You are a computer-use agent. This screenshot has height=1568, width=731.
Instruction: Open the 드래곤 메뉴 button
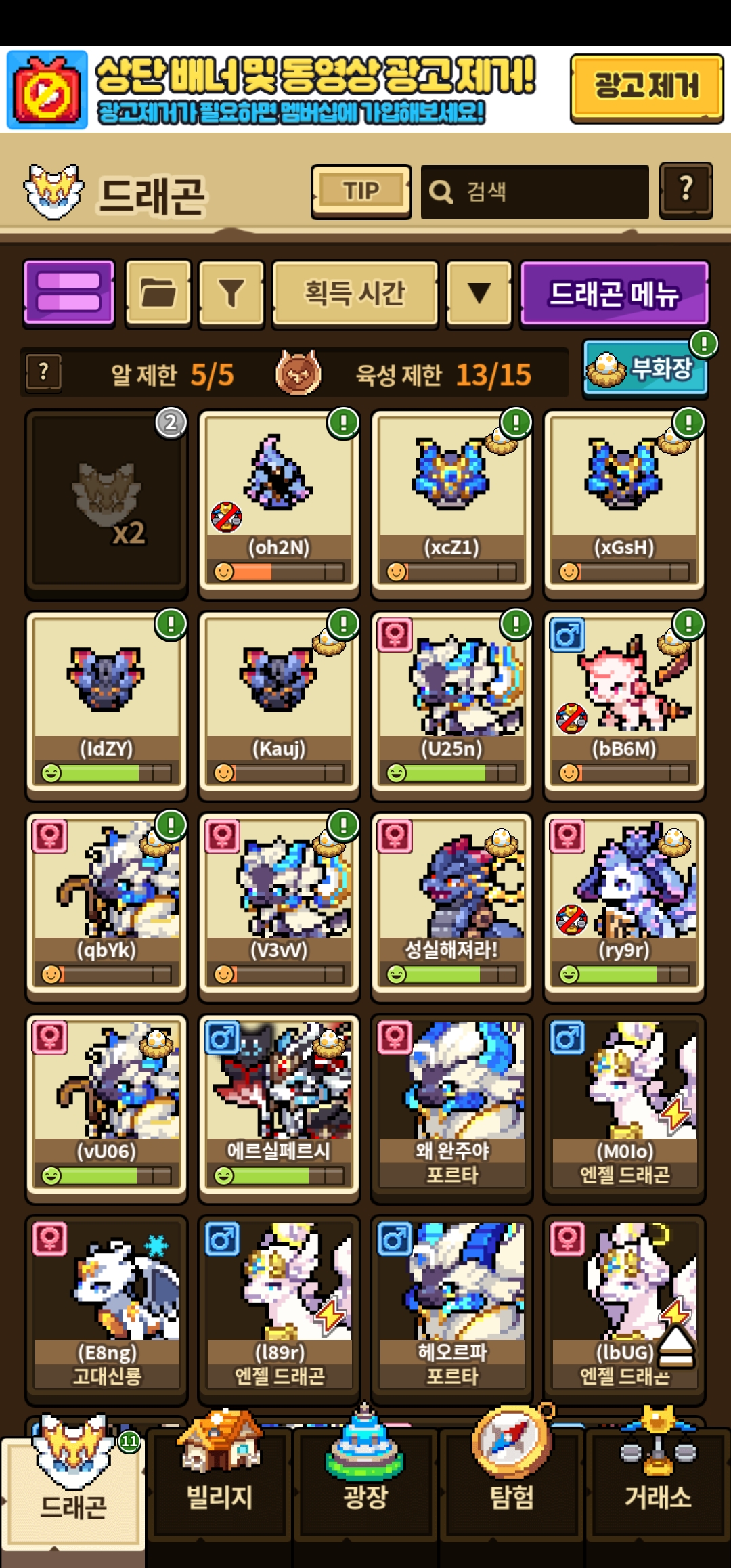(x=615, y=293)
